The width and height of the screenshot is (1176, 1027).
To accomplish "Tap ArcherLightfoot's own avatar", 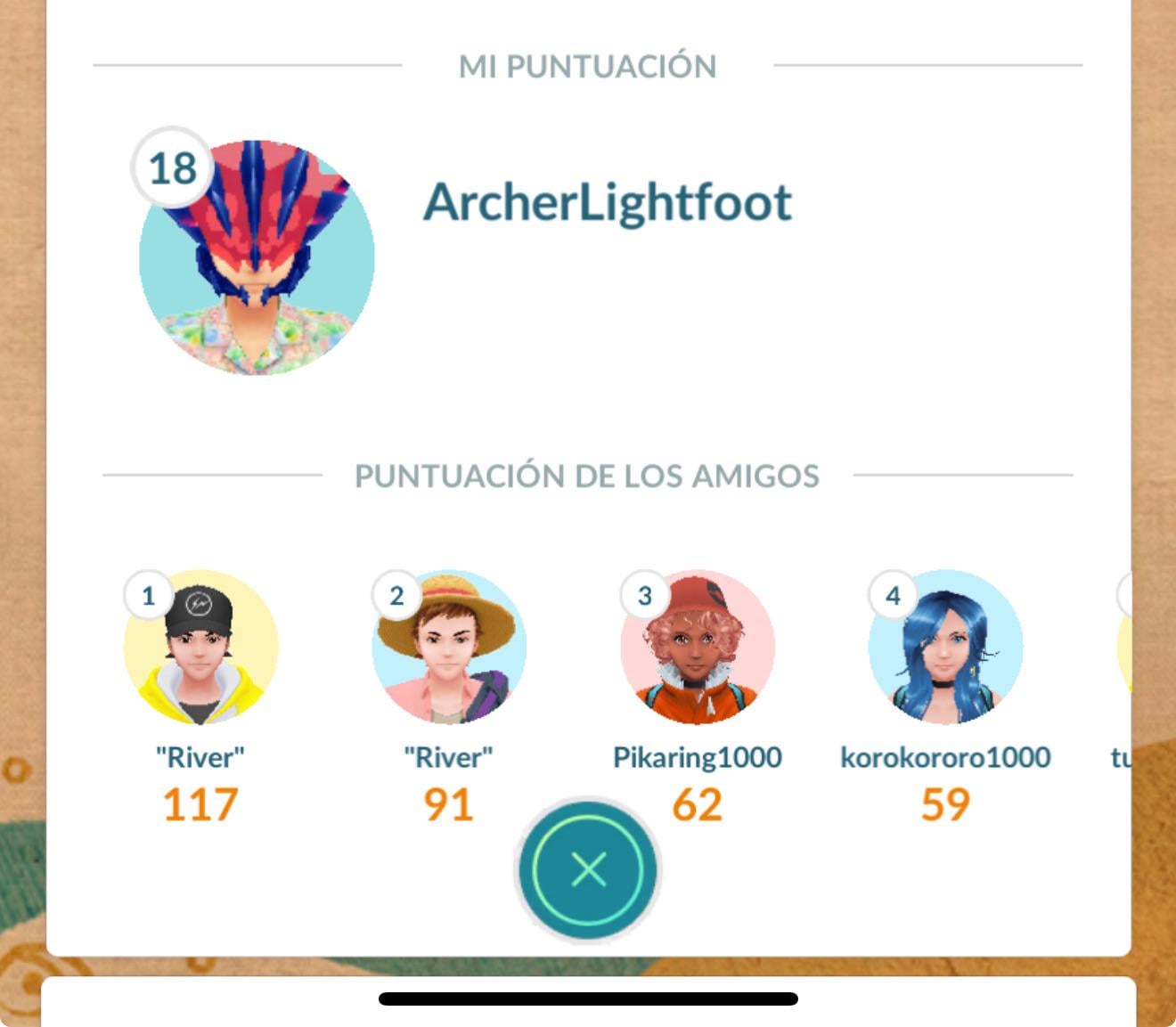I will pos(257,257).
